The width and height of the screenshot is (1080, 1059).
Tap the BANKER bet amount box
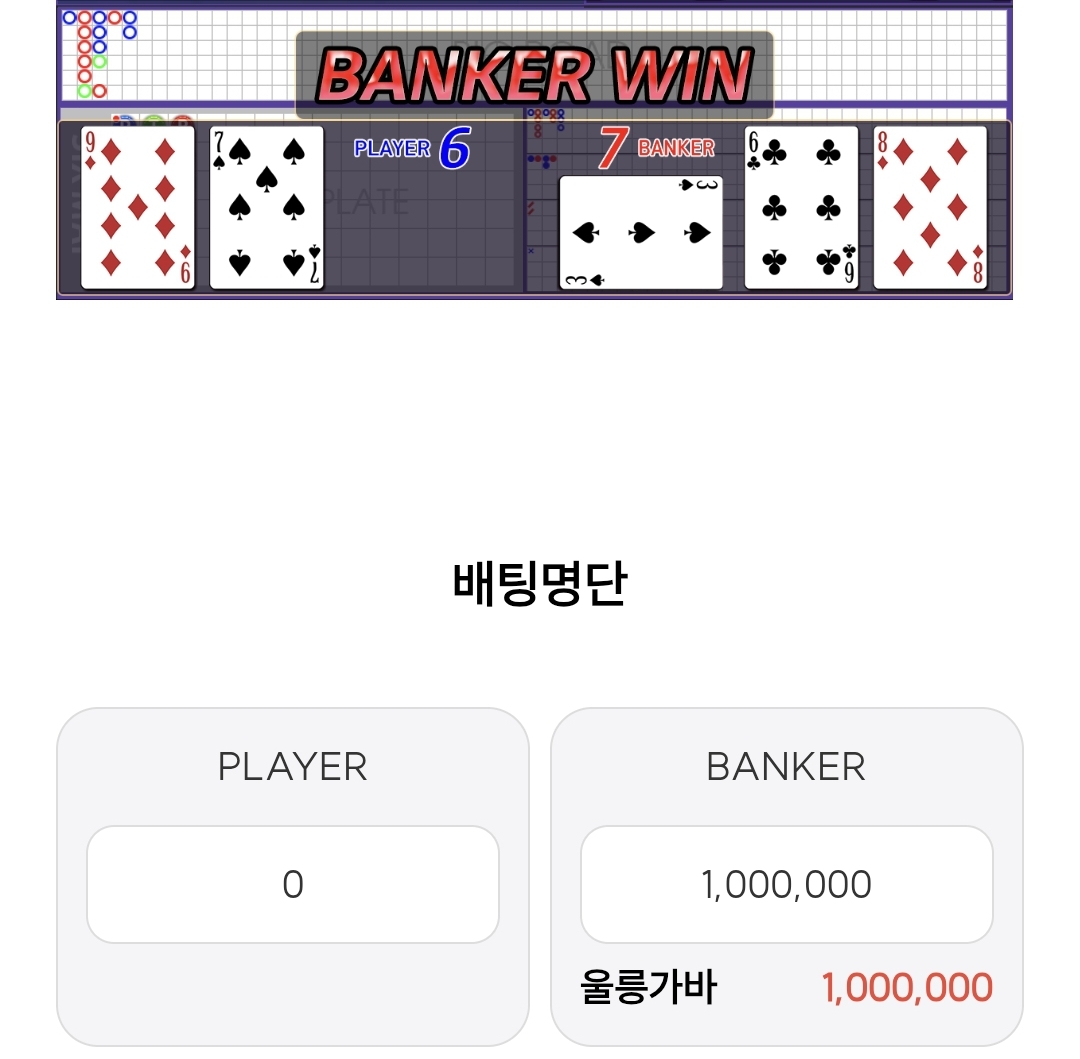click(x=786, y=884)
